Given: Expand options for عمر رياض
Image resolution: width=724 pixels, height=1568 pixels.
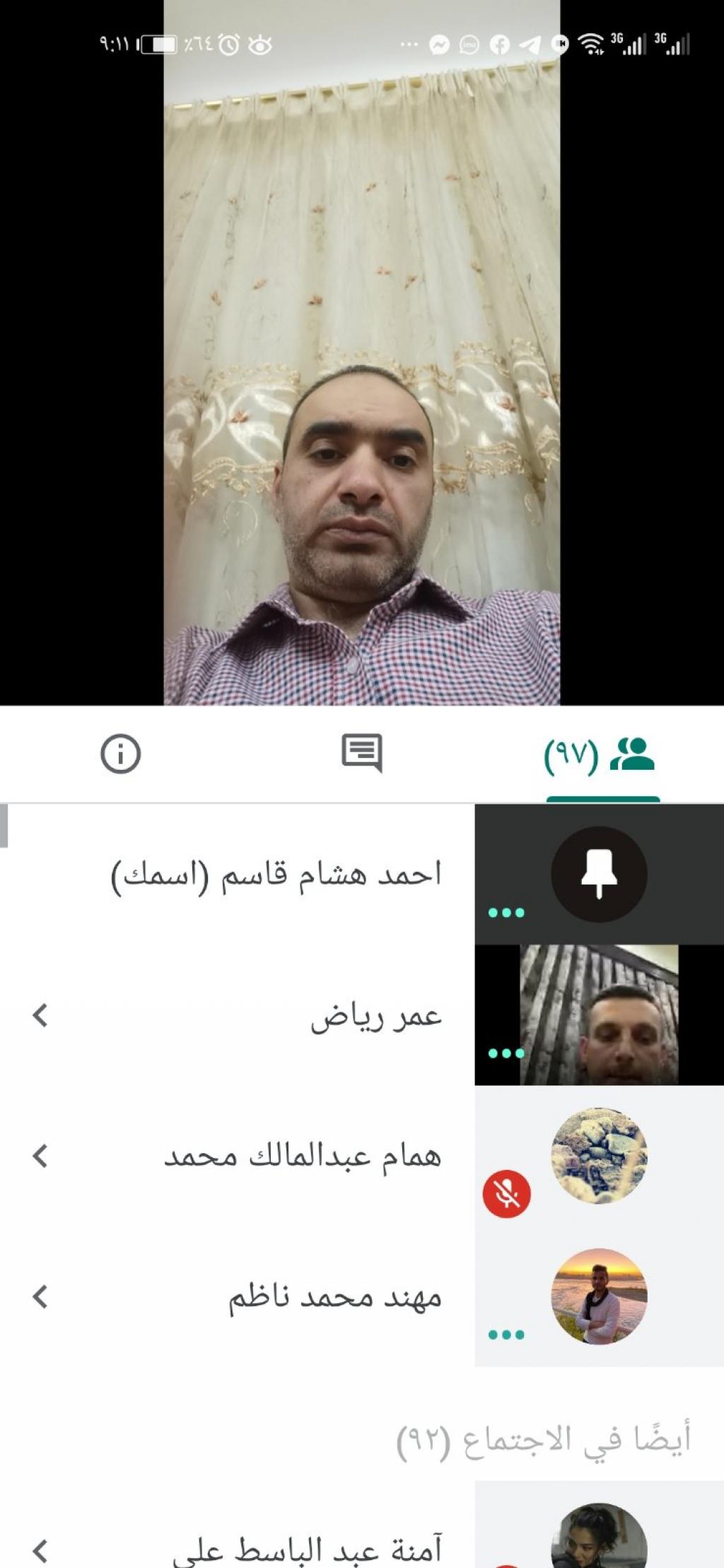Looking at the screenshot, I should pyautogui.click(x=40, y=1015).
